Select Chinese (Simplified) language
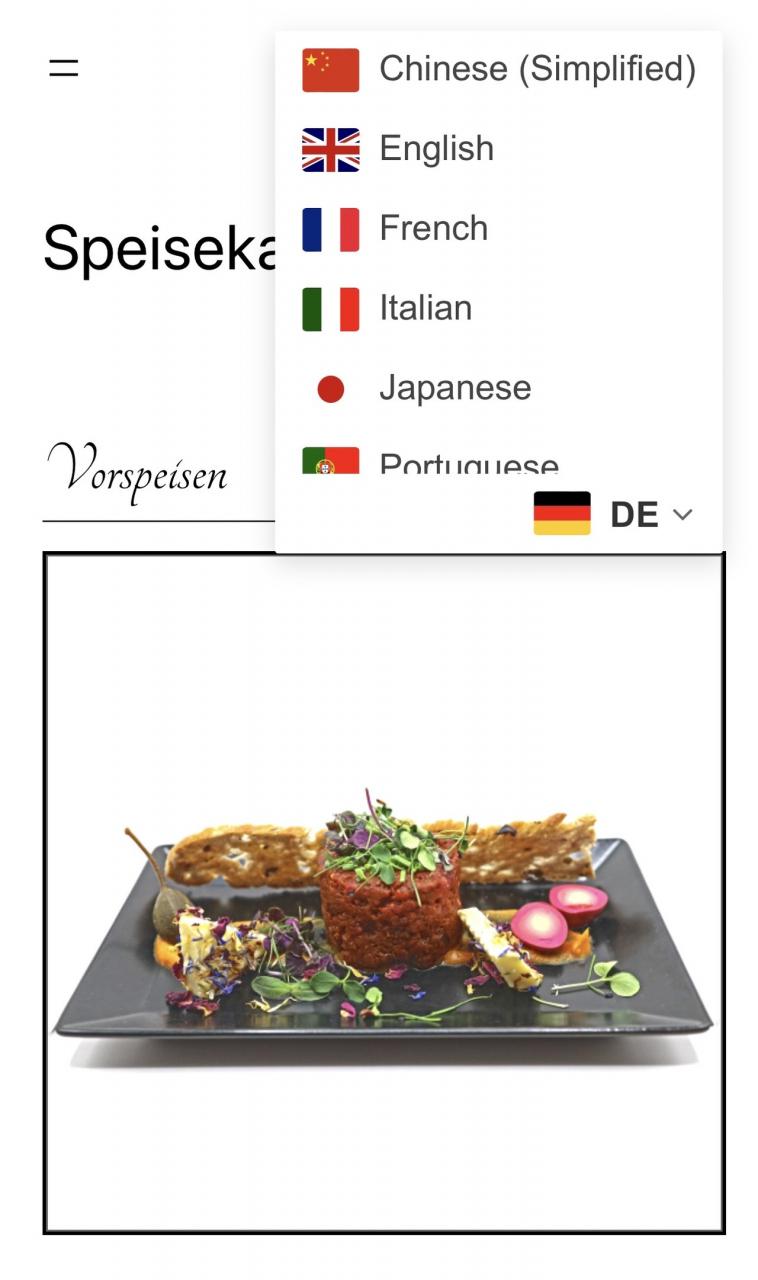 tap(498, 69)
